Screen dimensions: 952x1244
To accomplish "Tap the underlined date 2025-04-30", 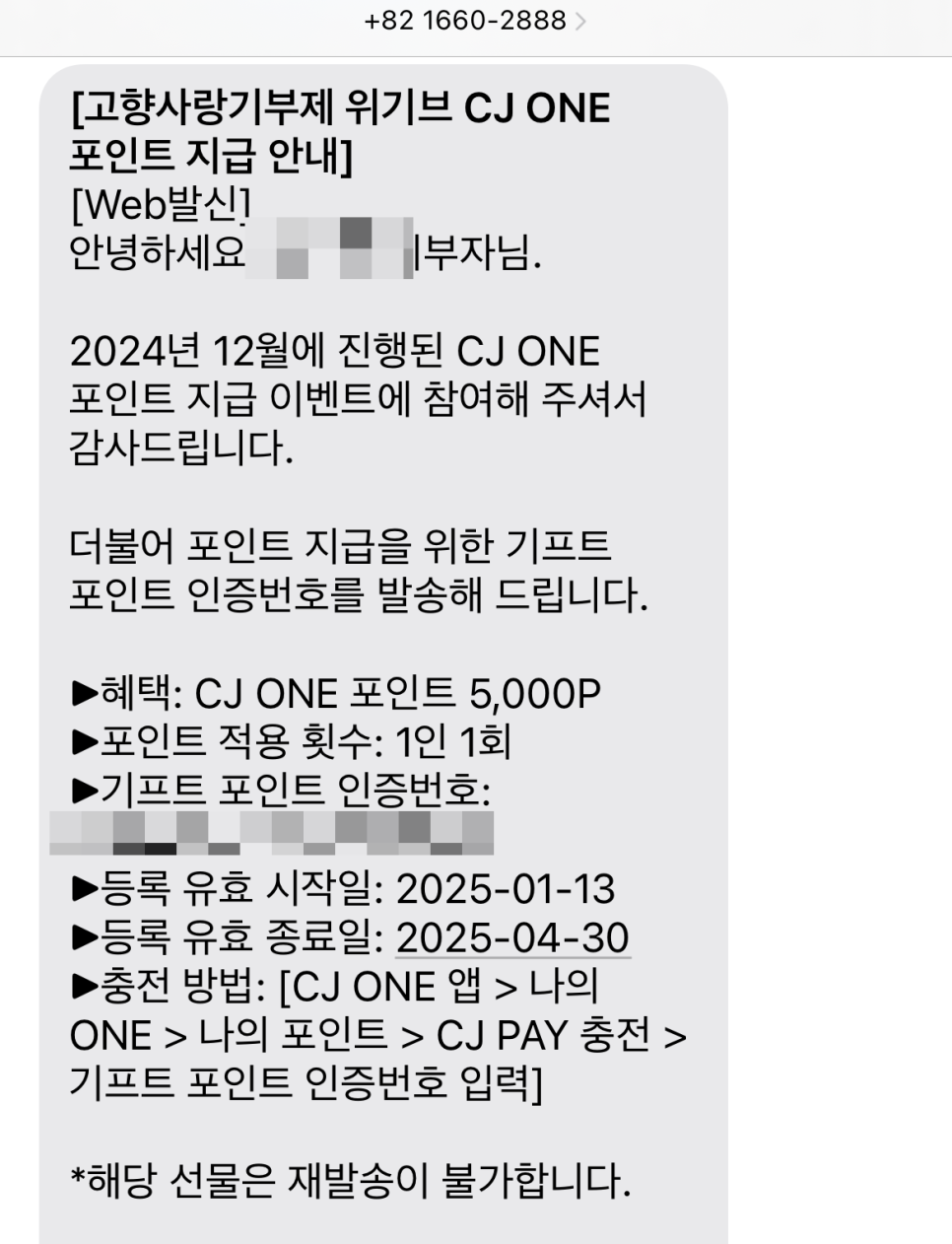I will [512, 937].
